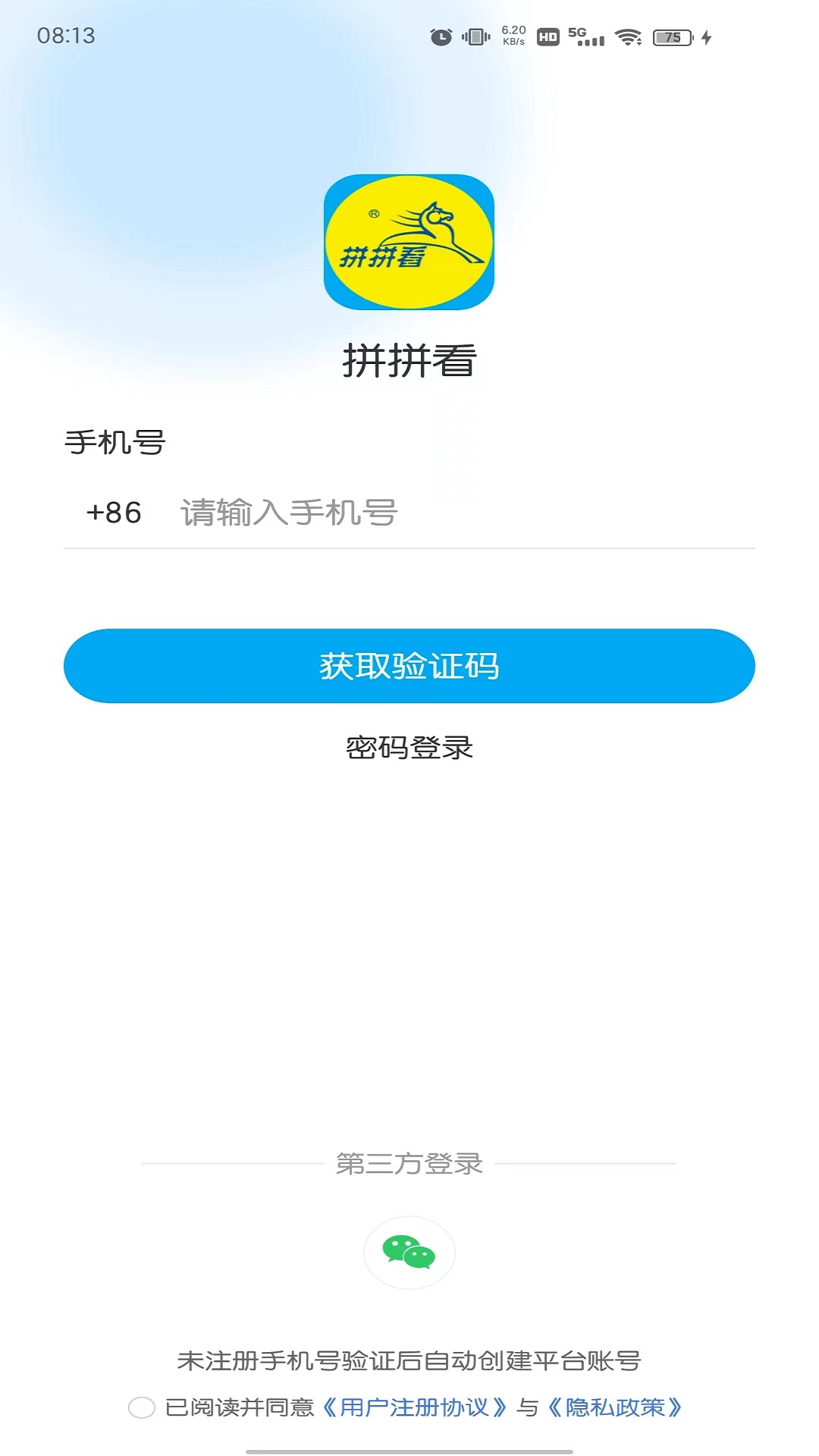Check the 已阅读并同意 agreement circle
Screen dimensions: 819x1456
coord(142,1407)
